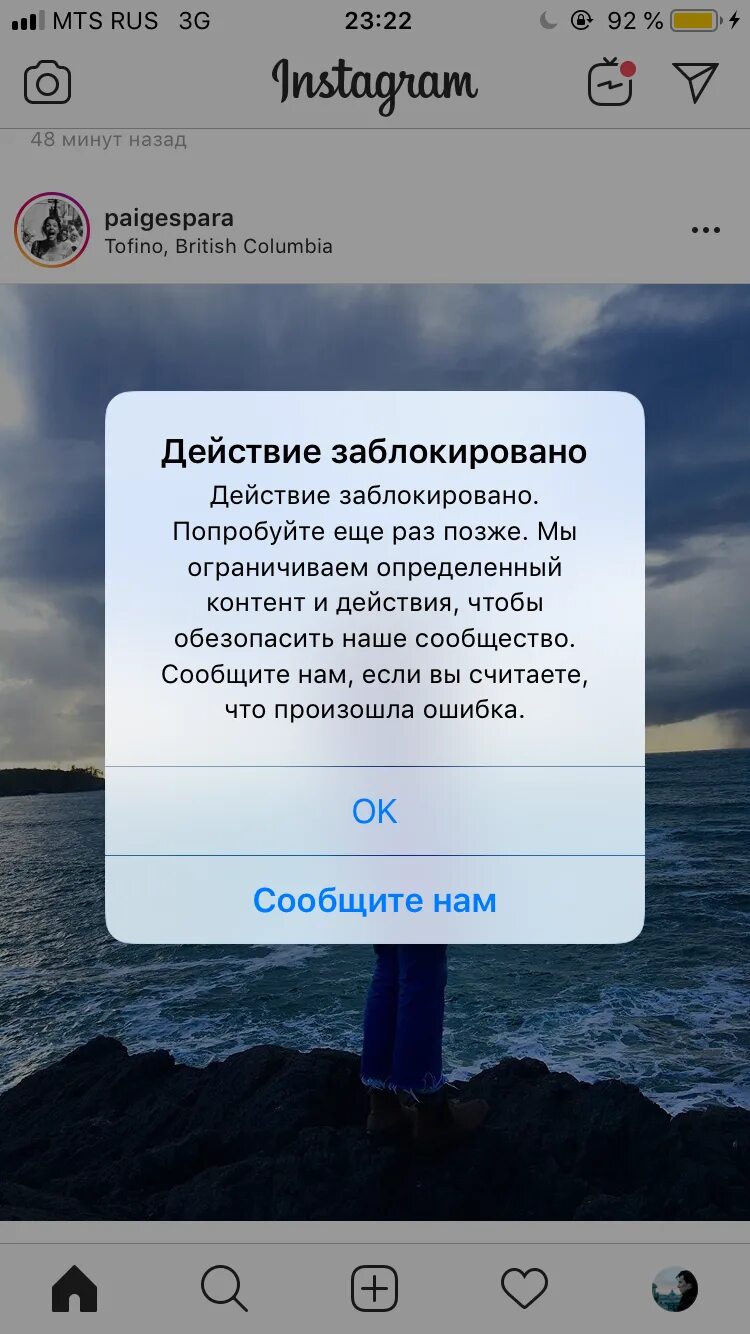Open Tofino, British Columbia location
Image resolution: width=750 pixels, height=1334 pixels.
[218, 246]
